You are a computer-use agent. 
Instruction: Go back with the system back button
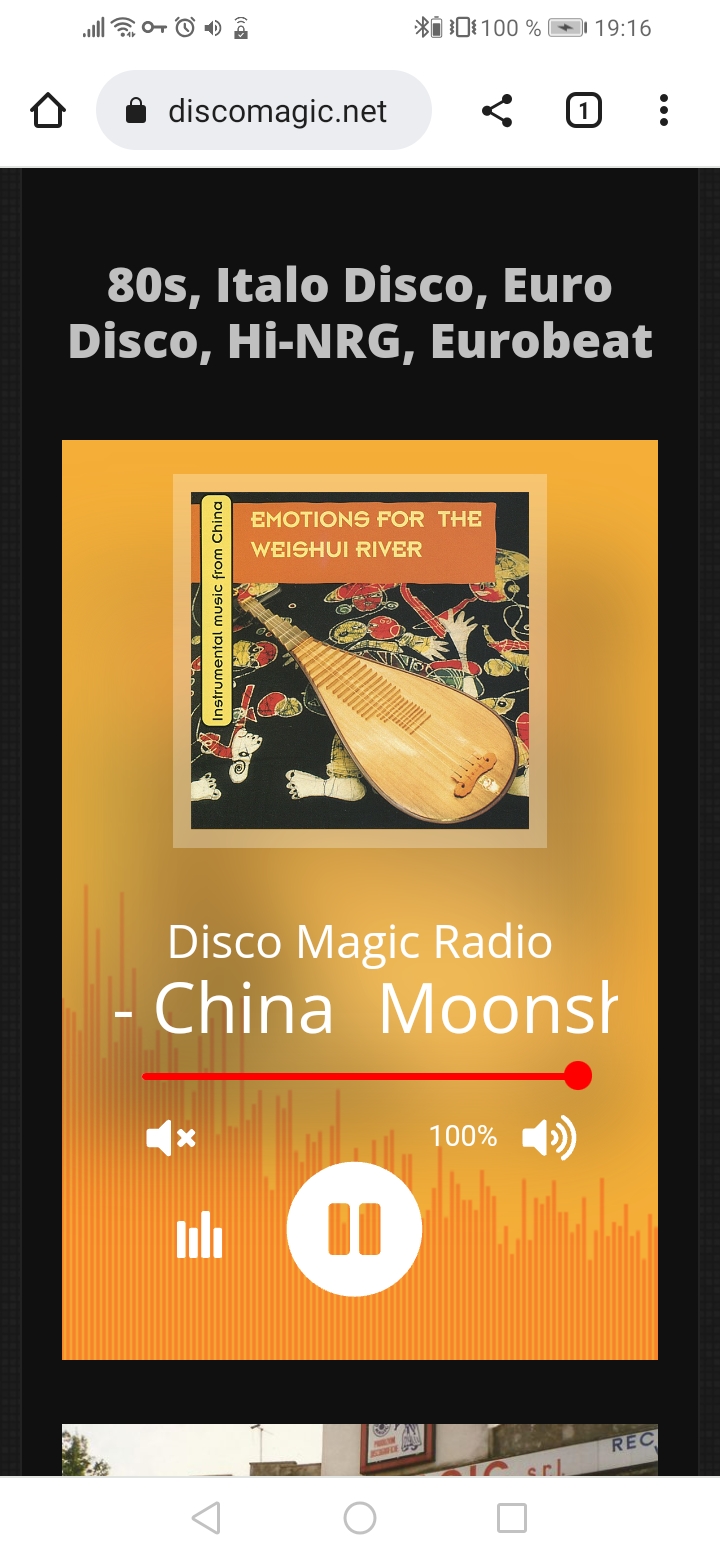206,1518
